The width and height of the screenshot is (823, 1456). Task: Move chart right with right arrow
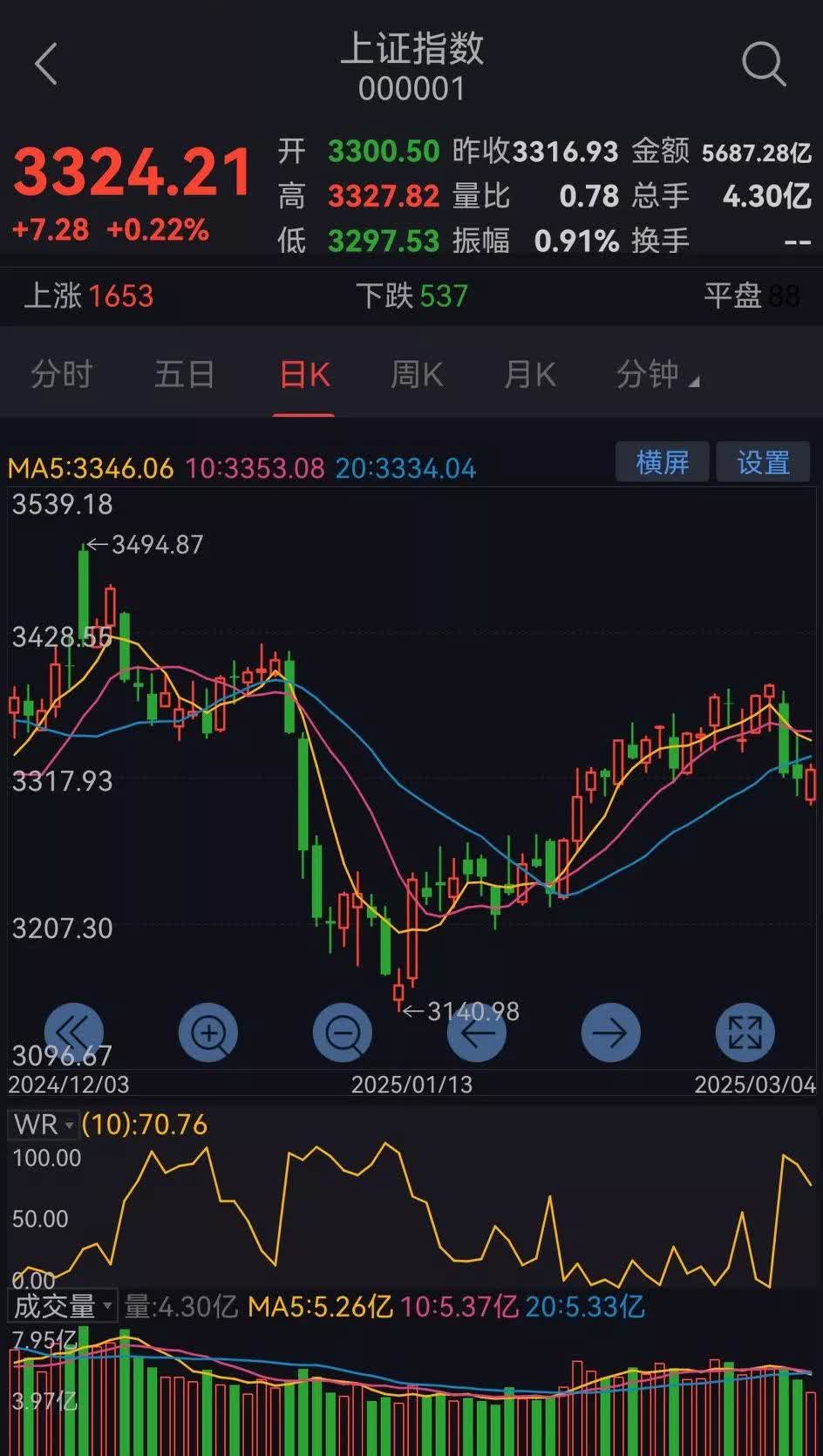(x=610, y=1033)
